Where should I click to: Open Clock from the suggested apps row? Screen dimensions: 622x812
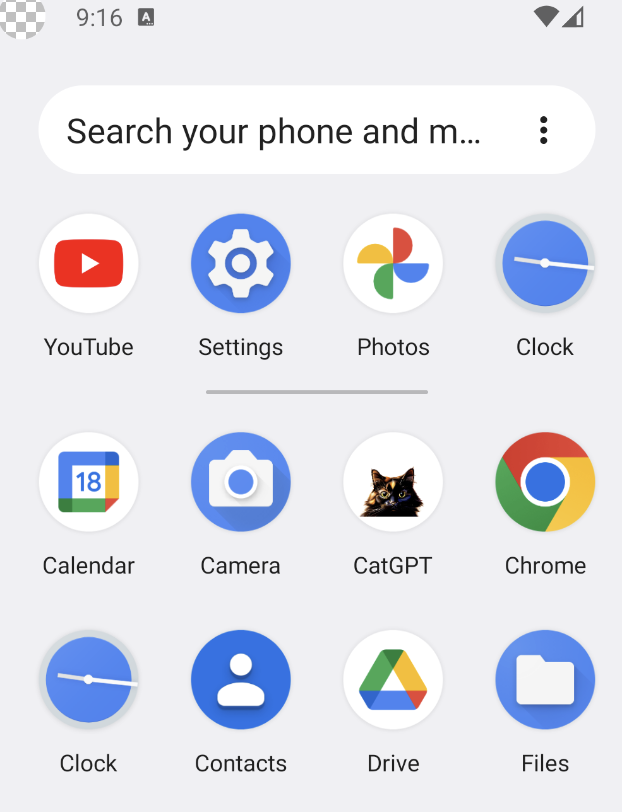tap(545, 264)
